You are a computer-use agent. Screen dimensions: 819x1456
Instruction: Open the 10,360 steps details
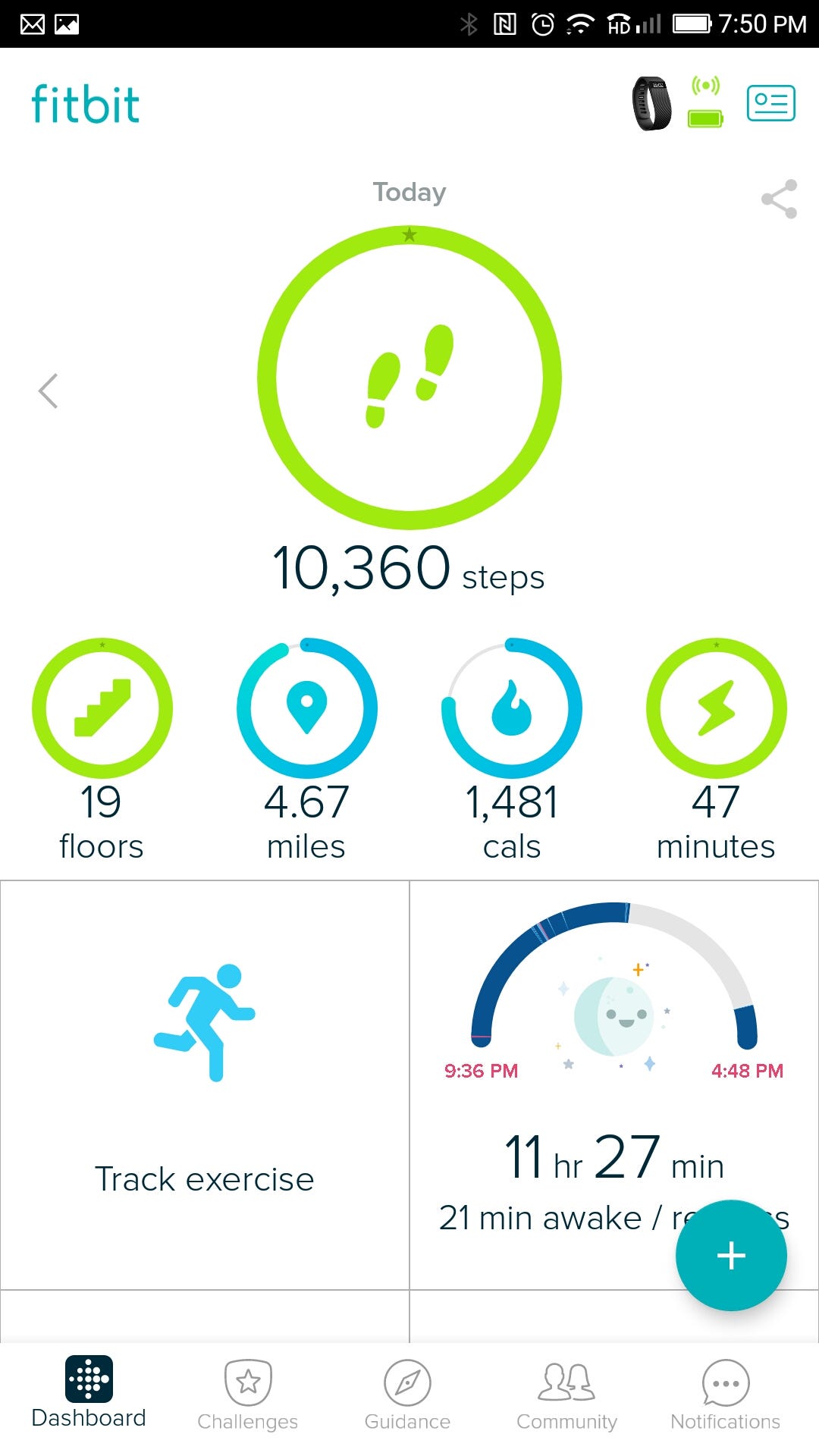(x=409, y=379)
